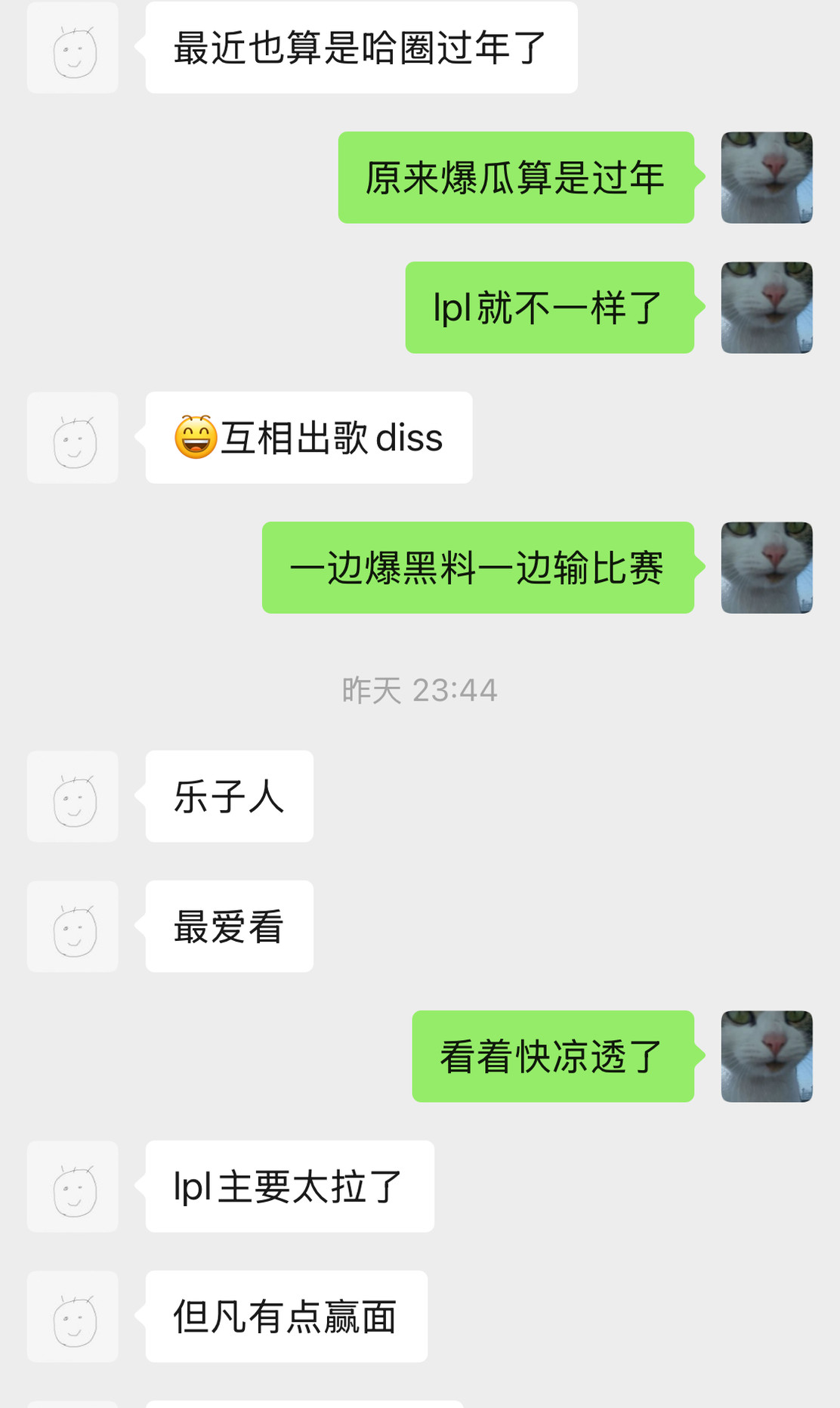
Task: Tap cat avatar next to "原来爆瓜算是过年"
Action: [x=766, y=178]
